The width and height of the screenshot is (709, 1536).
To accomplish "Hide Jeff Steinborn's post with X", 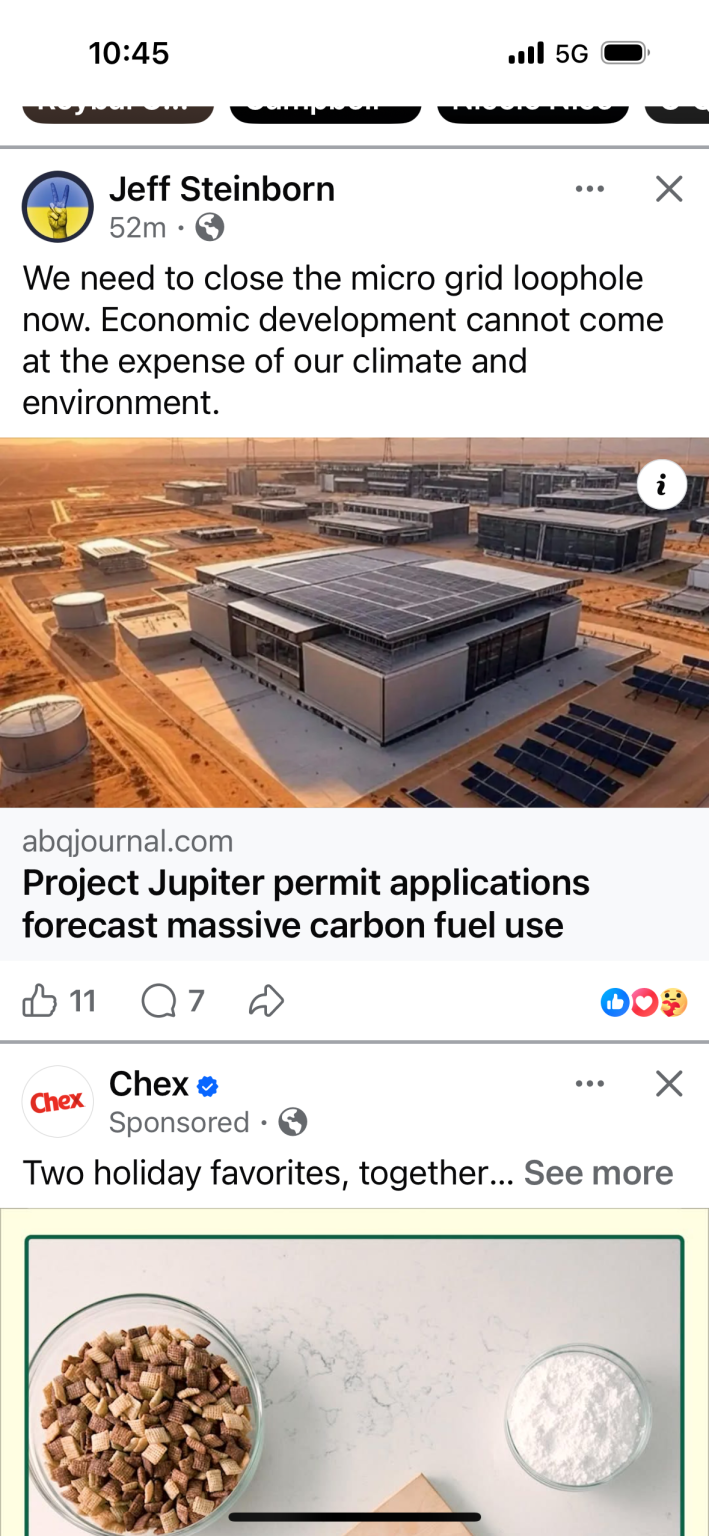I will [669, 189].
